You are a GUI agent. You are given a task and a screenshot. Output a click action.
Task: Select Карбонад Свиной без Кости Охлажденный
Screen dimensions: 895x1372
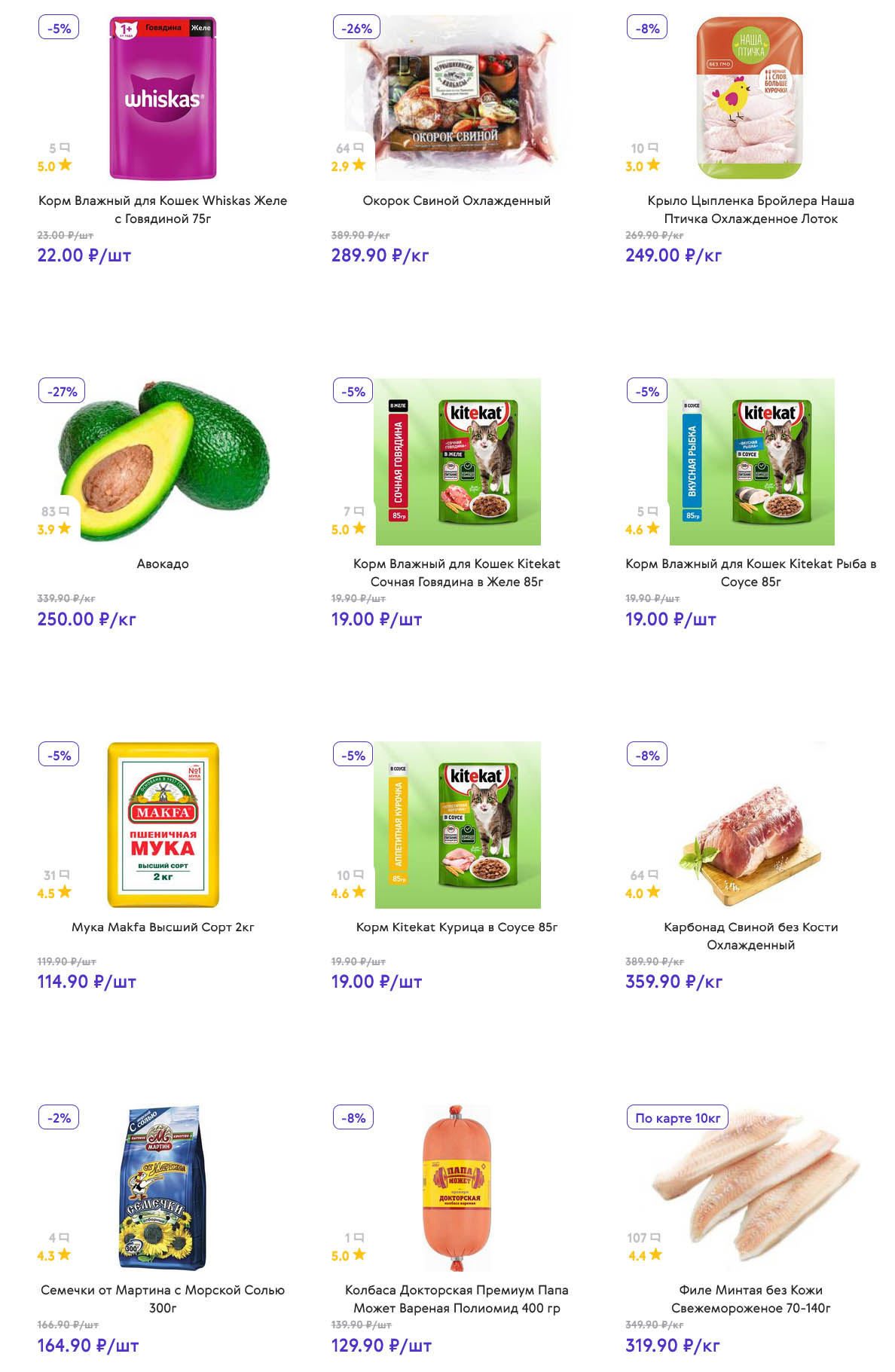coord(750,825)
